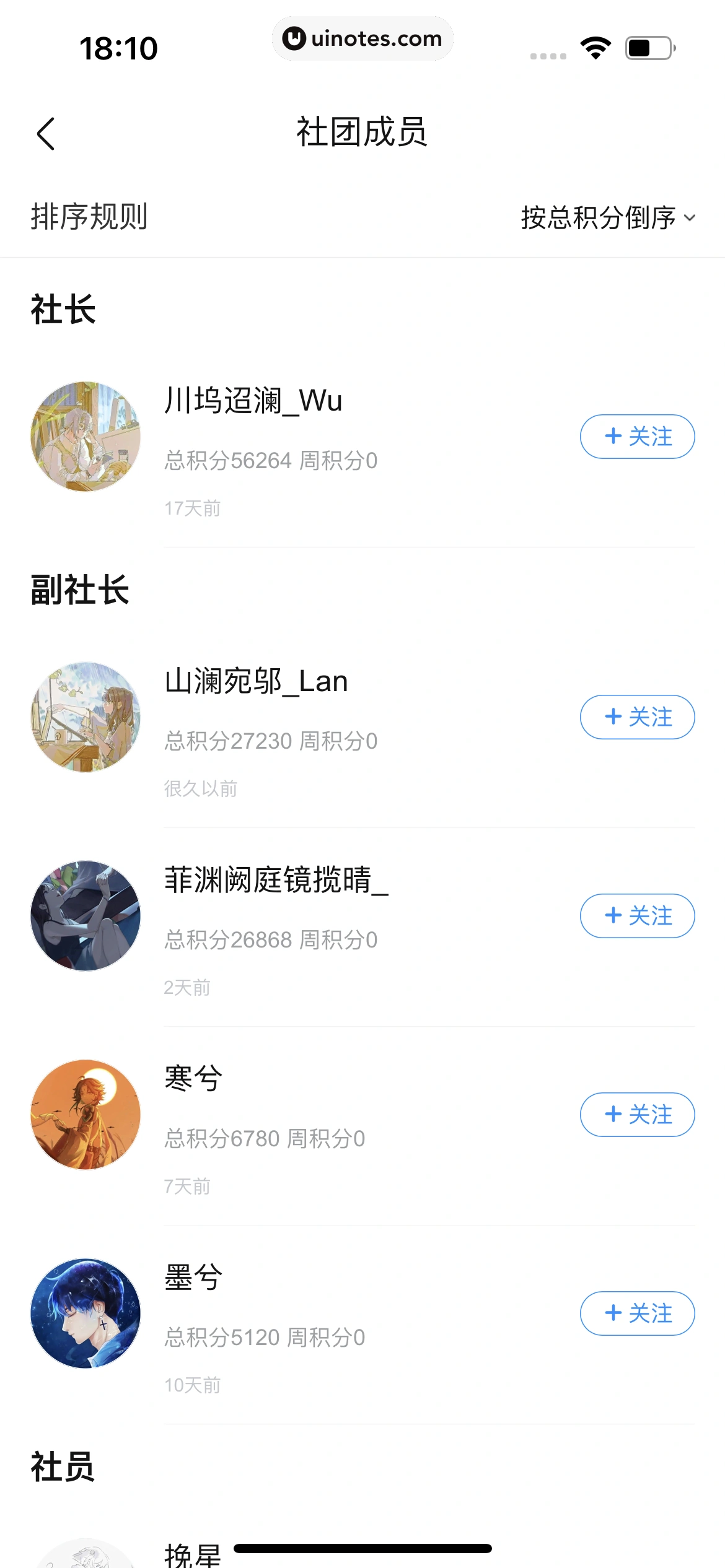Viewport: 725px width, 1568px height.
Task: Follow 山澜宛邬_Lan with the 关注 button
Action: [x=637, y=717]
